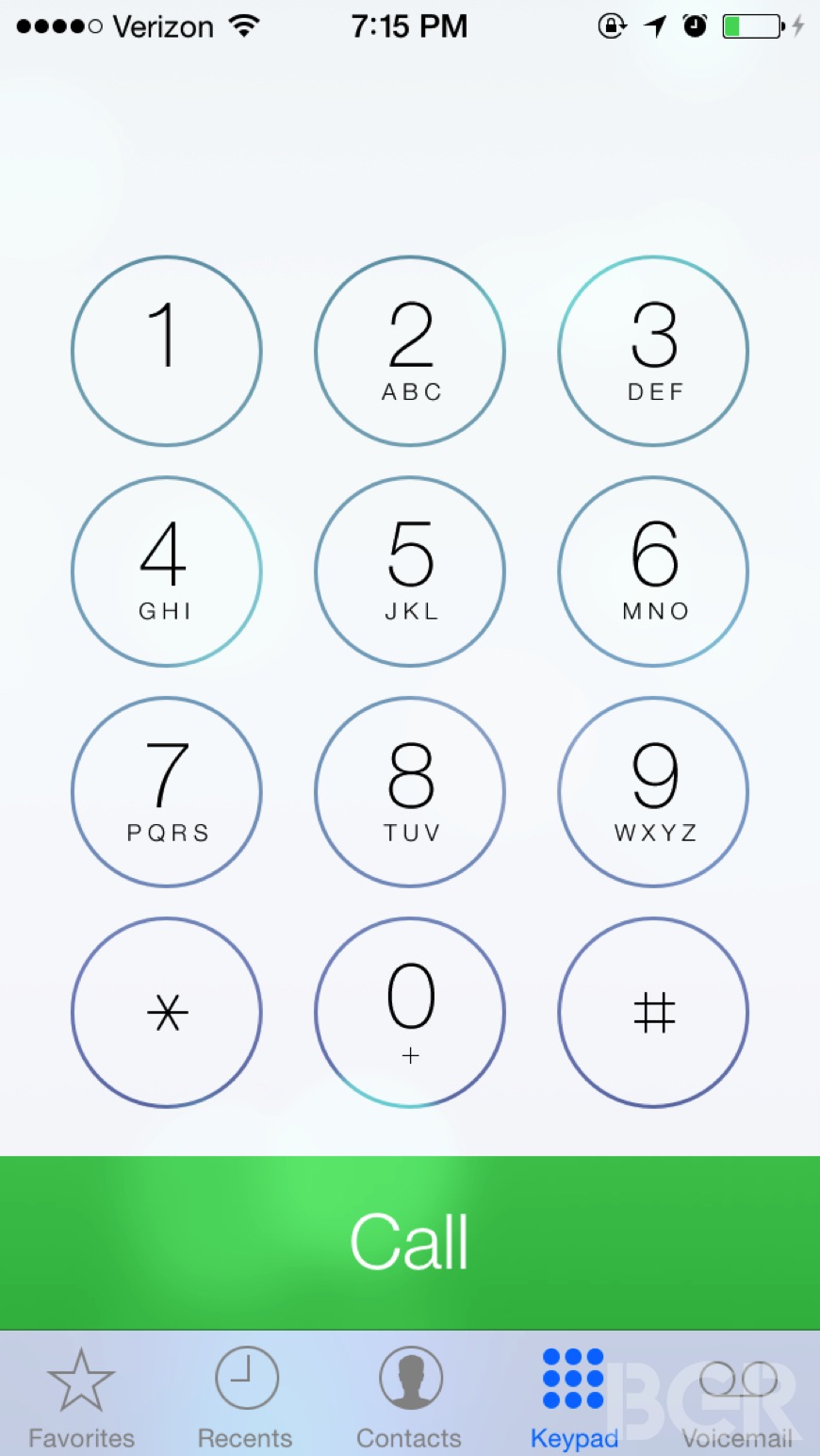The width and height of the screenshot is (820, 1456).
Task: Dial the 8 TUV key
Action: coord(410,792)
